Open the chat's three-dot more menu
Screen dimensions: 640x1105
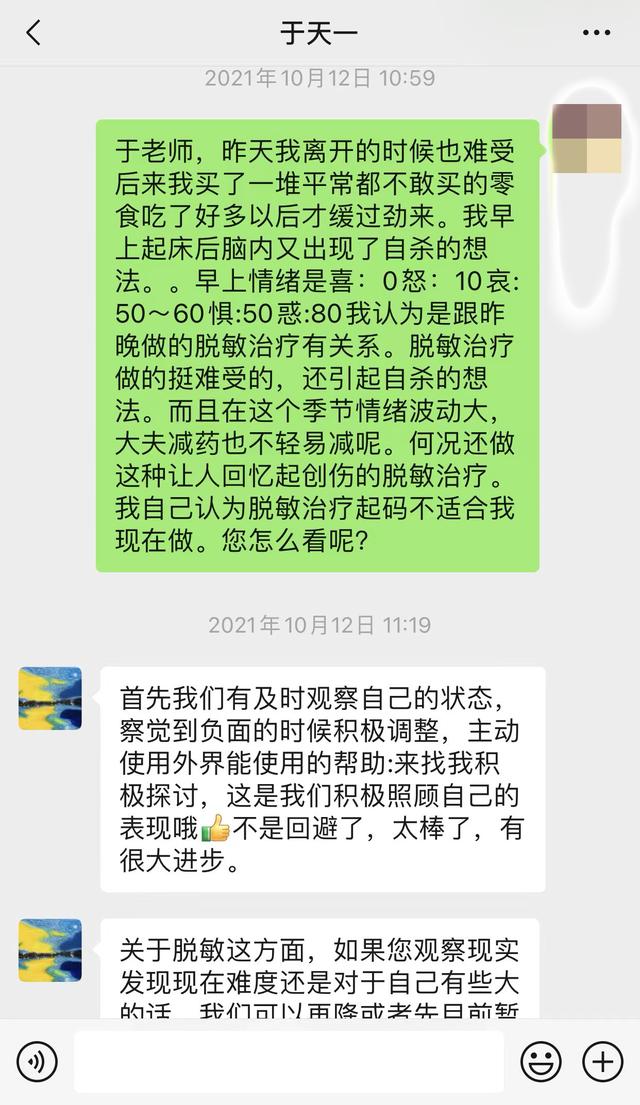click(x=596, y=33)
